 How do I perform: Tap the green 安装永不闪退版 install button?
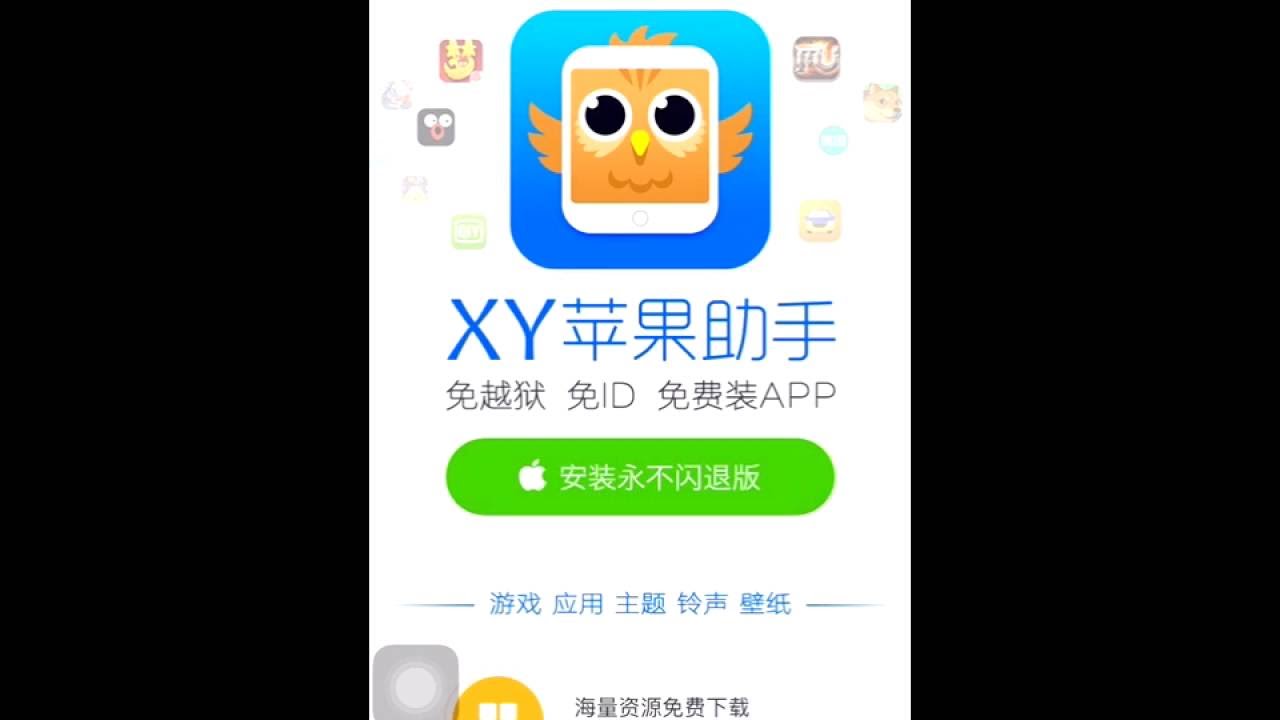pos(640,477)
